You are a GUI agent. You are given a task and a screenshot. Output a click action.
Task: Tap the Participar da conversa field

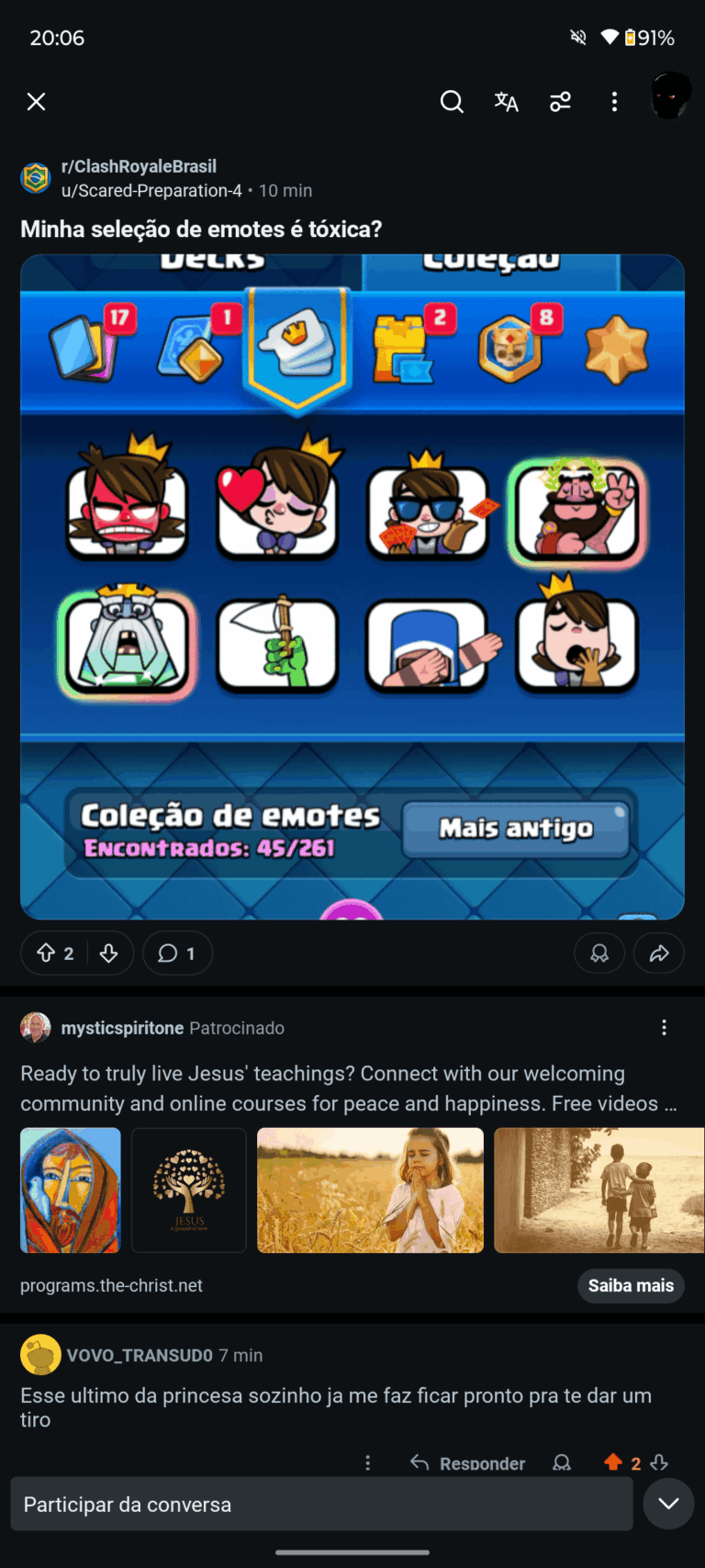click(x=321, y=1505)
